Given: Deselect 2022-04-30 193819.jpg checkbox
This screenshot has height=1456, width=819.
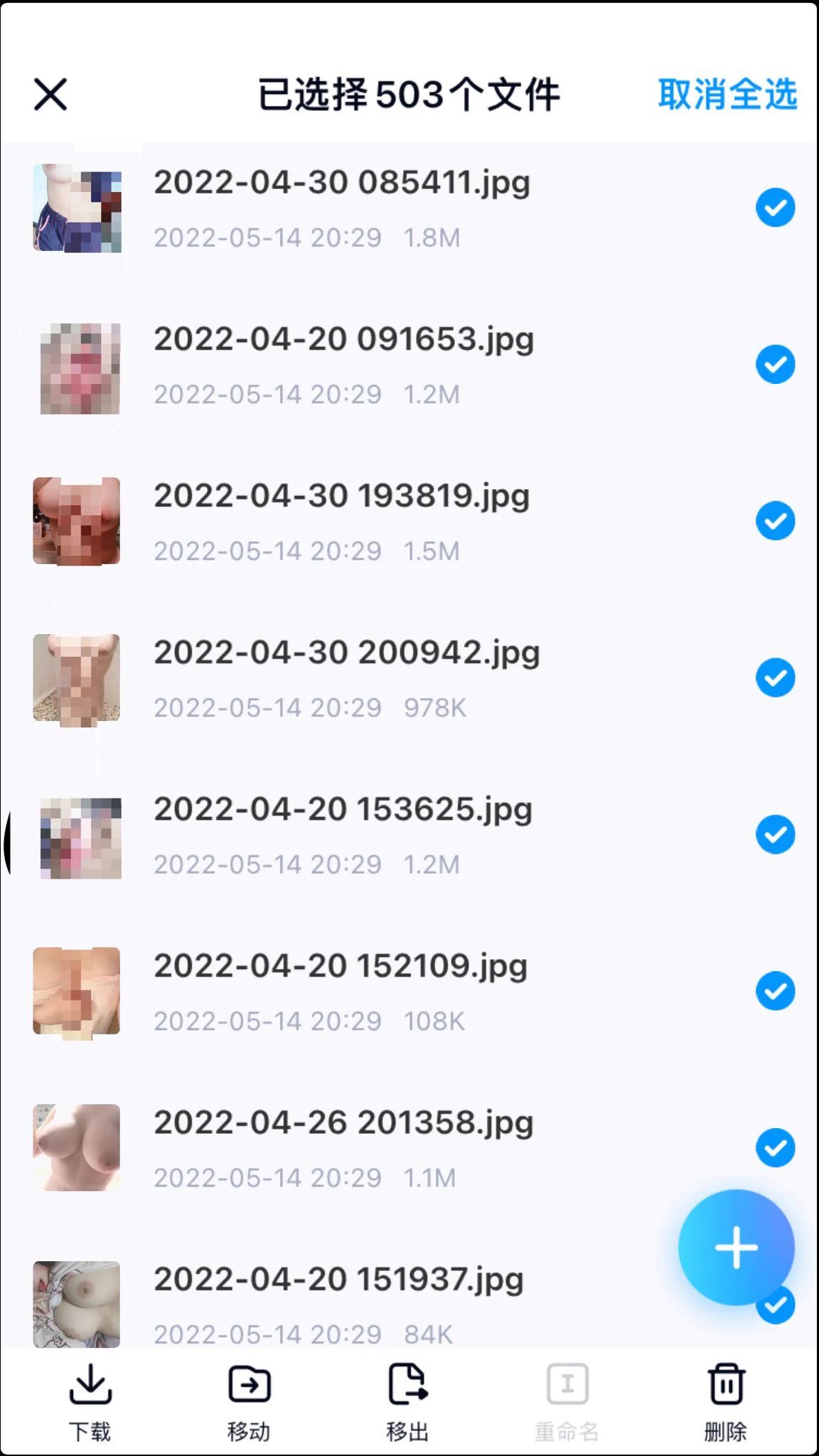Looking at the screenshot, I should coord(775,521).
